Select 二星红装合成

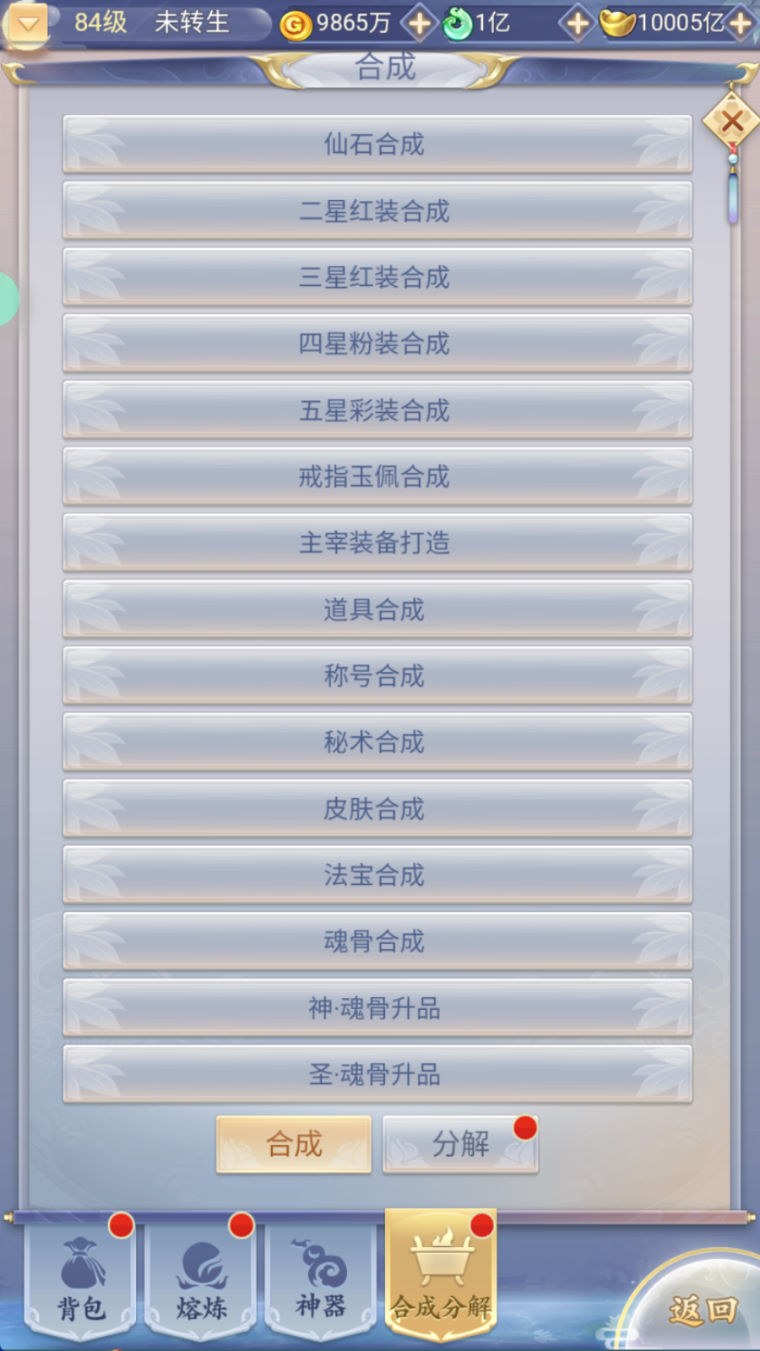pos(377,211)
